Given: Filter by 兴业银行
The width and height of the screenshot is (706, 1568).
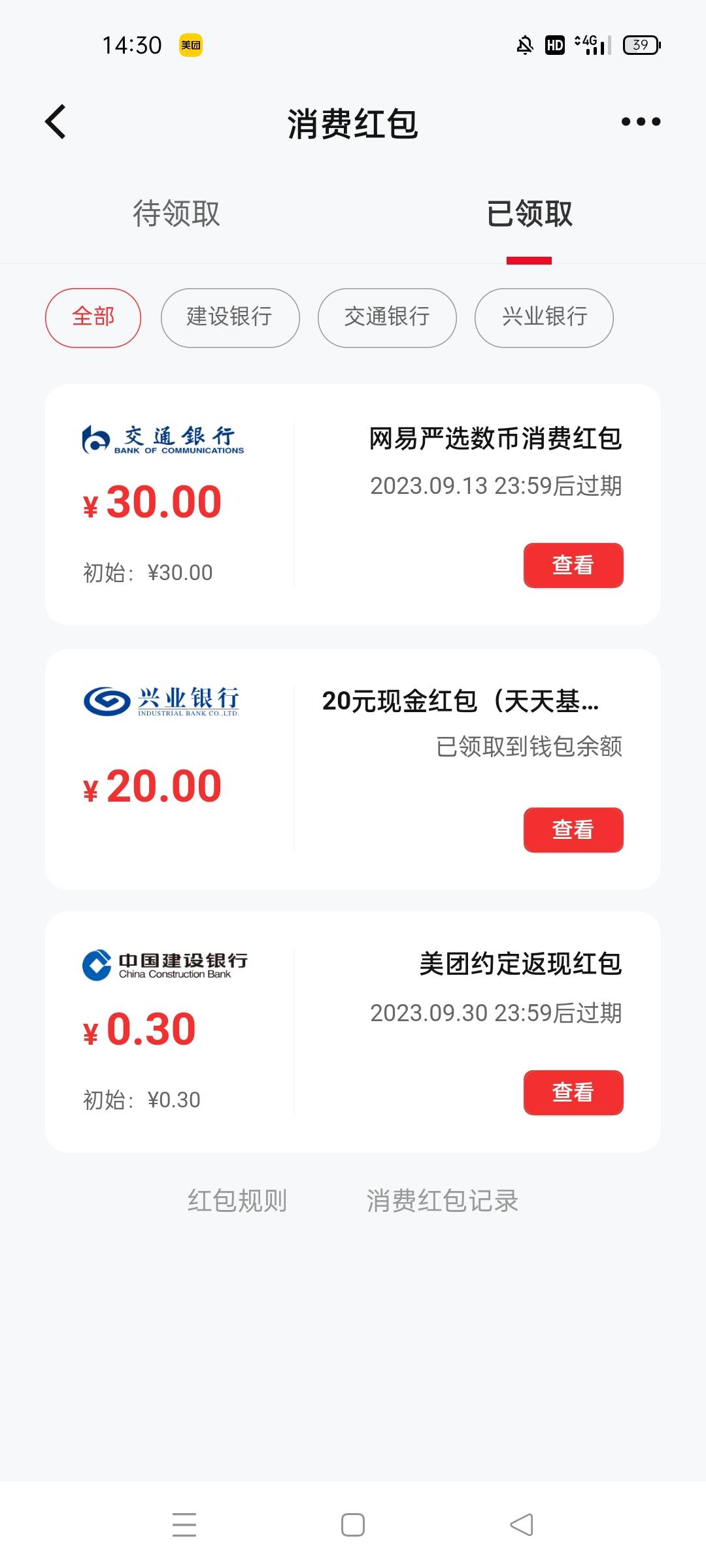Looking at the screenshot, I should (544, 318).
